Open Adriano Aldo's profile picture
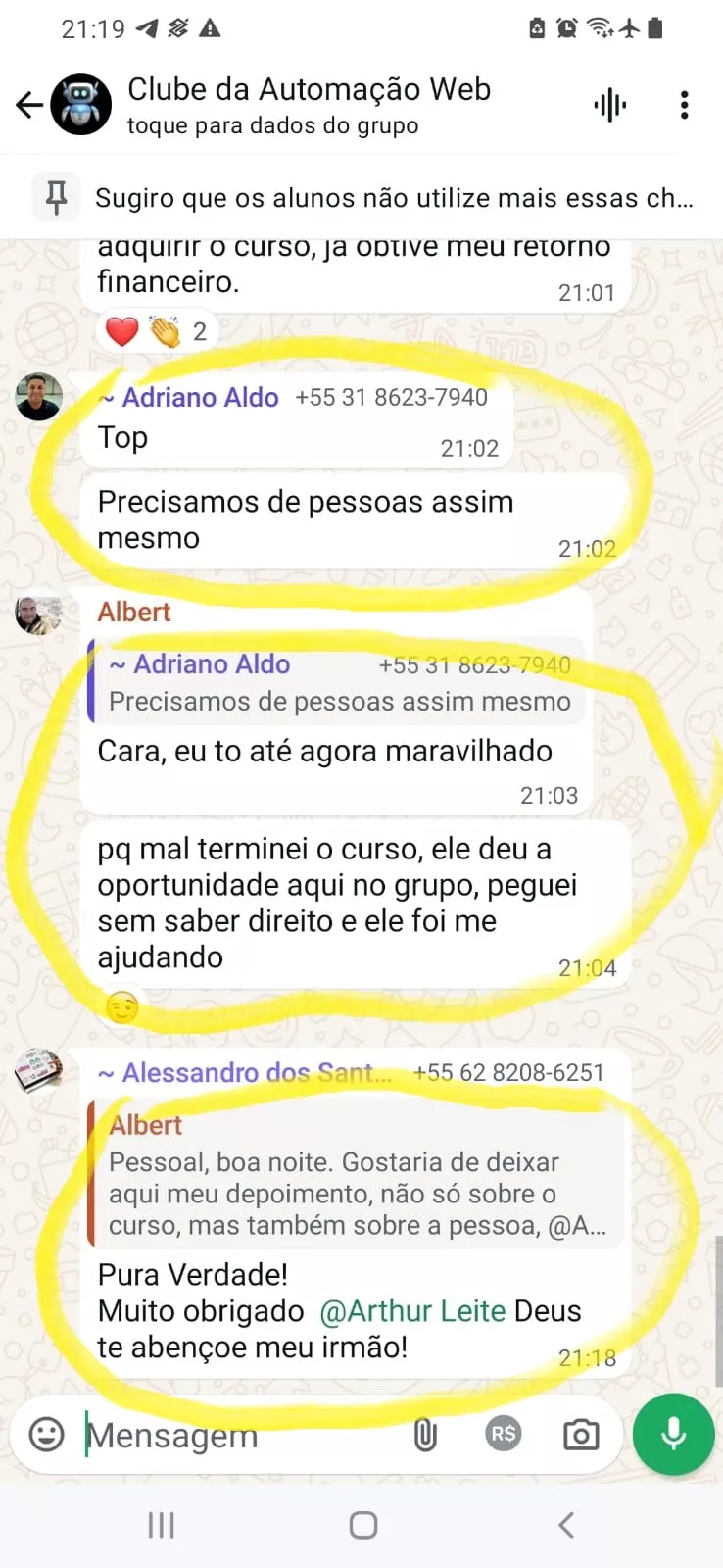 click(x=39, y=397)
